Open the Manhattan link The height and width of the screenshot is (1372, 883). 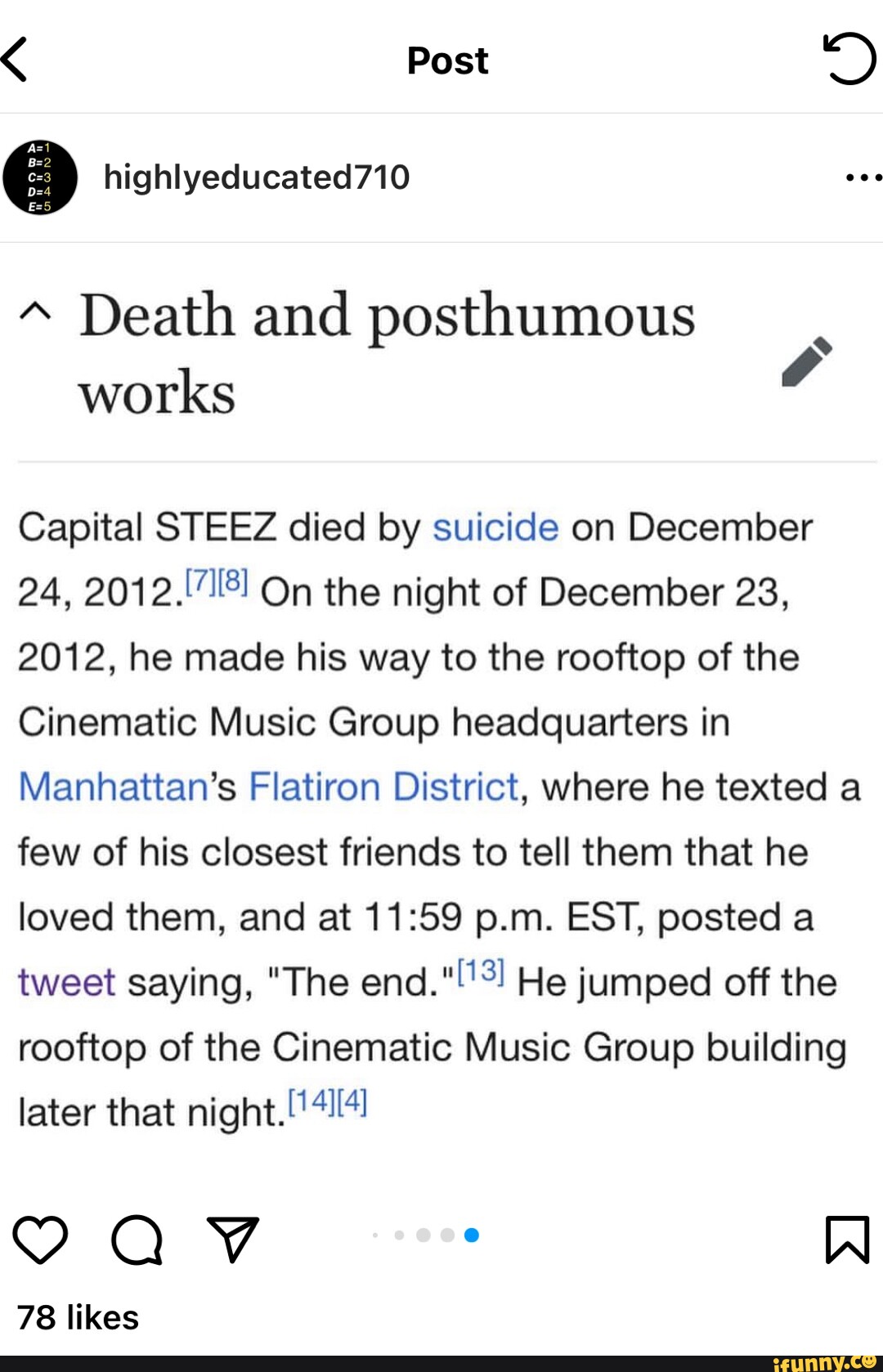pyautogui.click(x=110, y=787)
